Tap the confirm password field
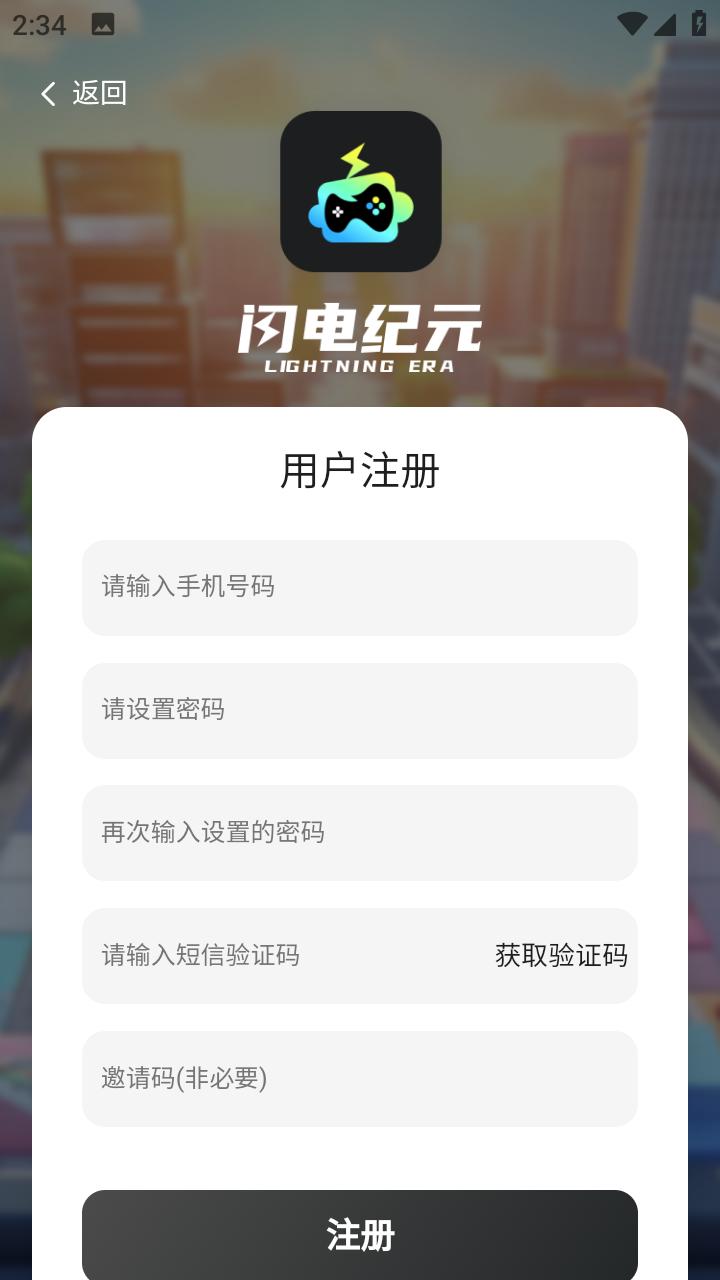This screenshot has width=720, height=1280. [x=359, y=833]
